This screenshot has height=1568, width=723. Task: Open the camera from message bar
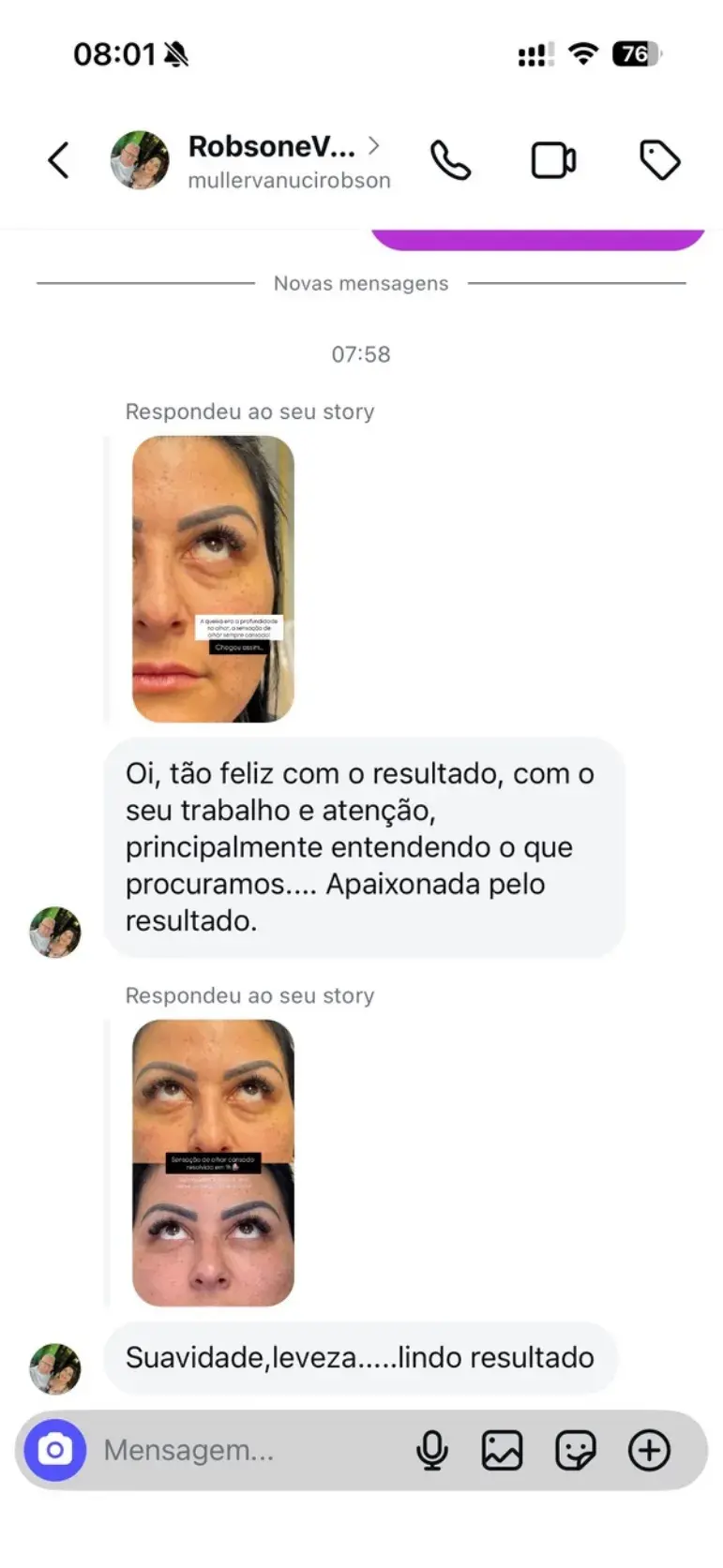(55, 1450)
